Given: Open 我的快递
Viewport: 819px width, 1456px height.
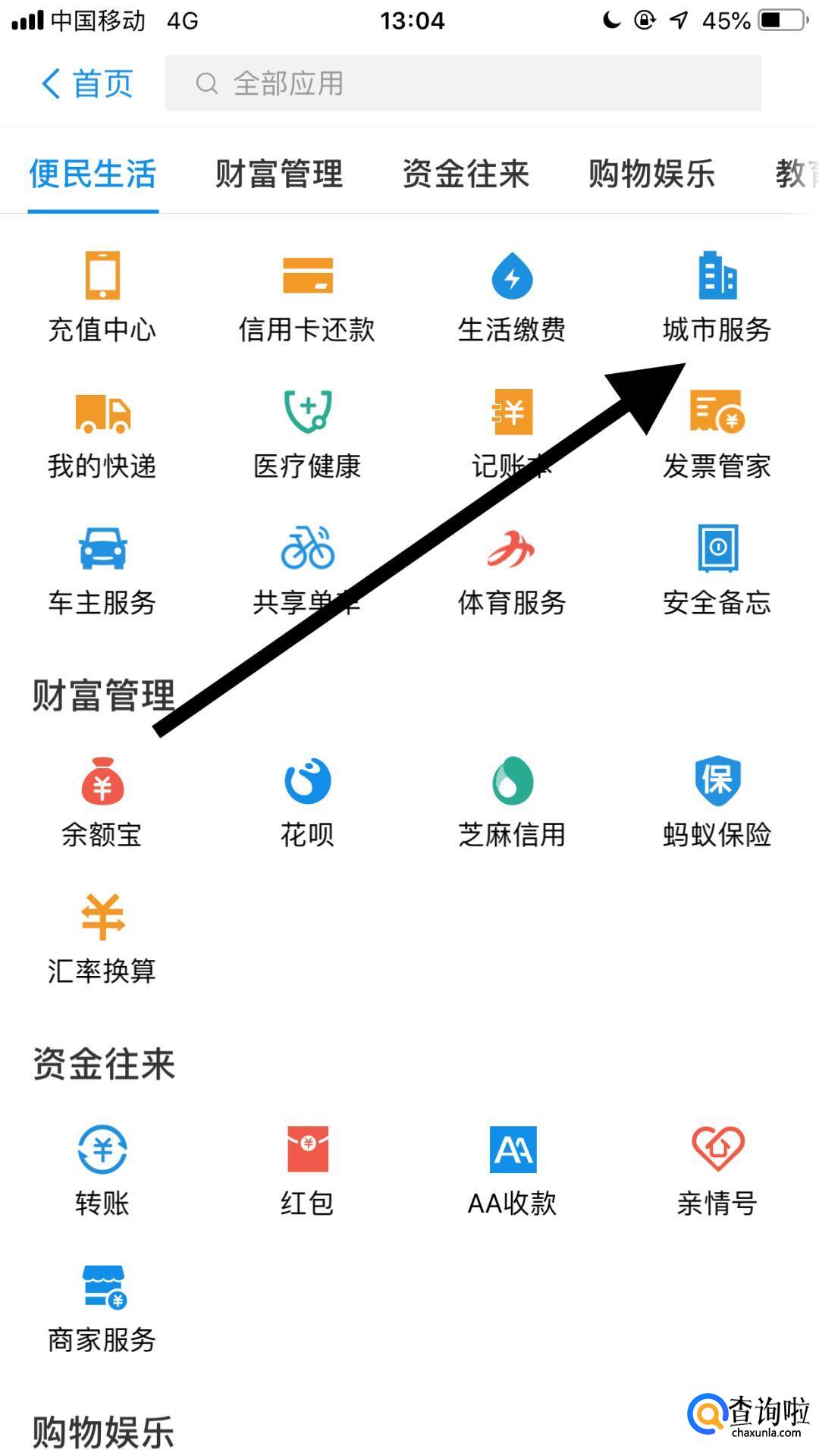Looking at the screenshot, I should tap(102, 434).
